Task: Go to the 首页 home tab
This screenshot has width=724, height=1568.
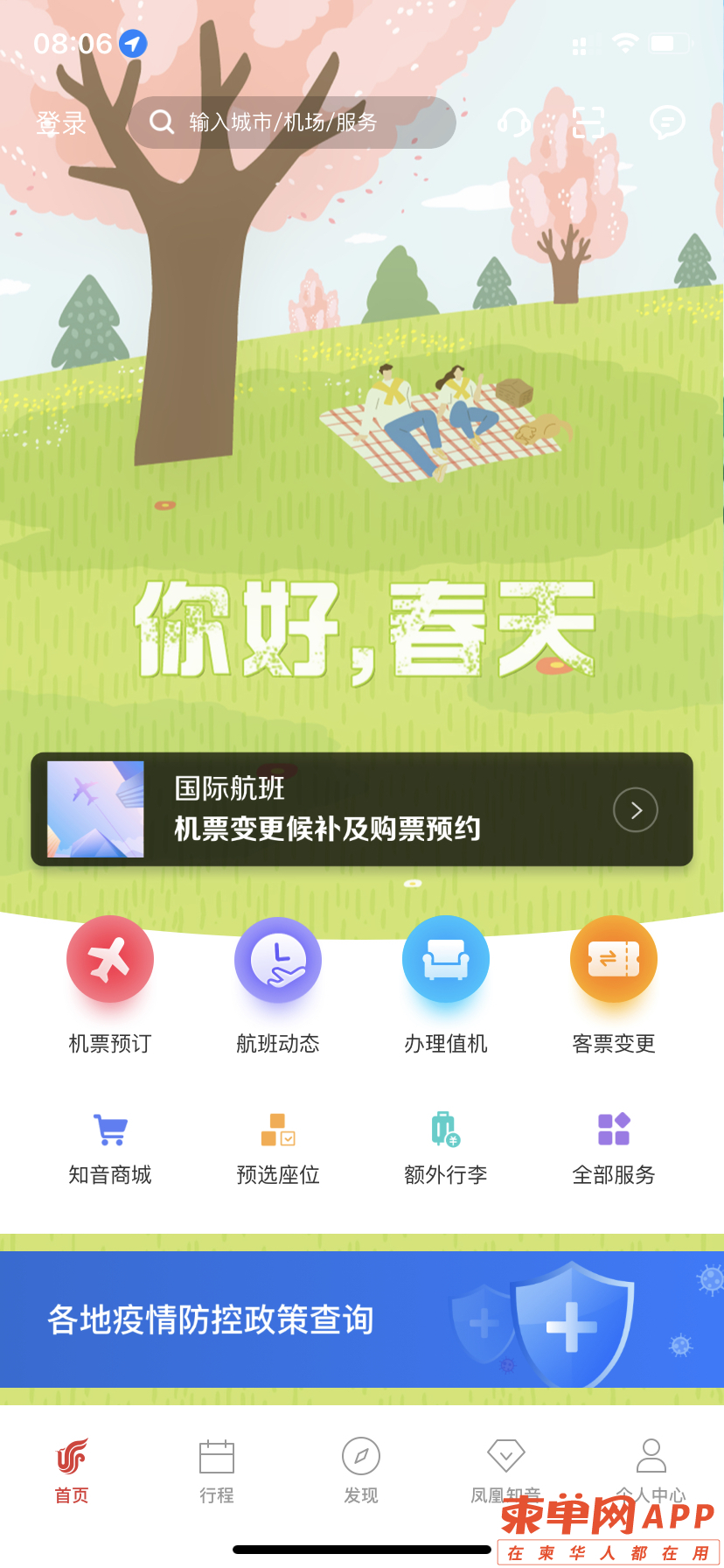Action: coord(72,1470)
